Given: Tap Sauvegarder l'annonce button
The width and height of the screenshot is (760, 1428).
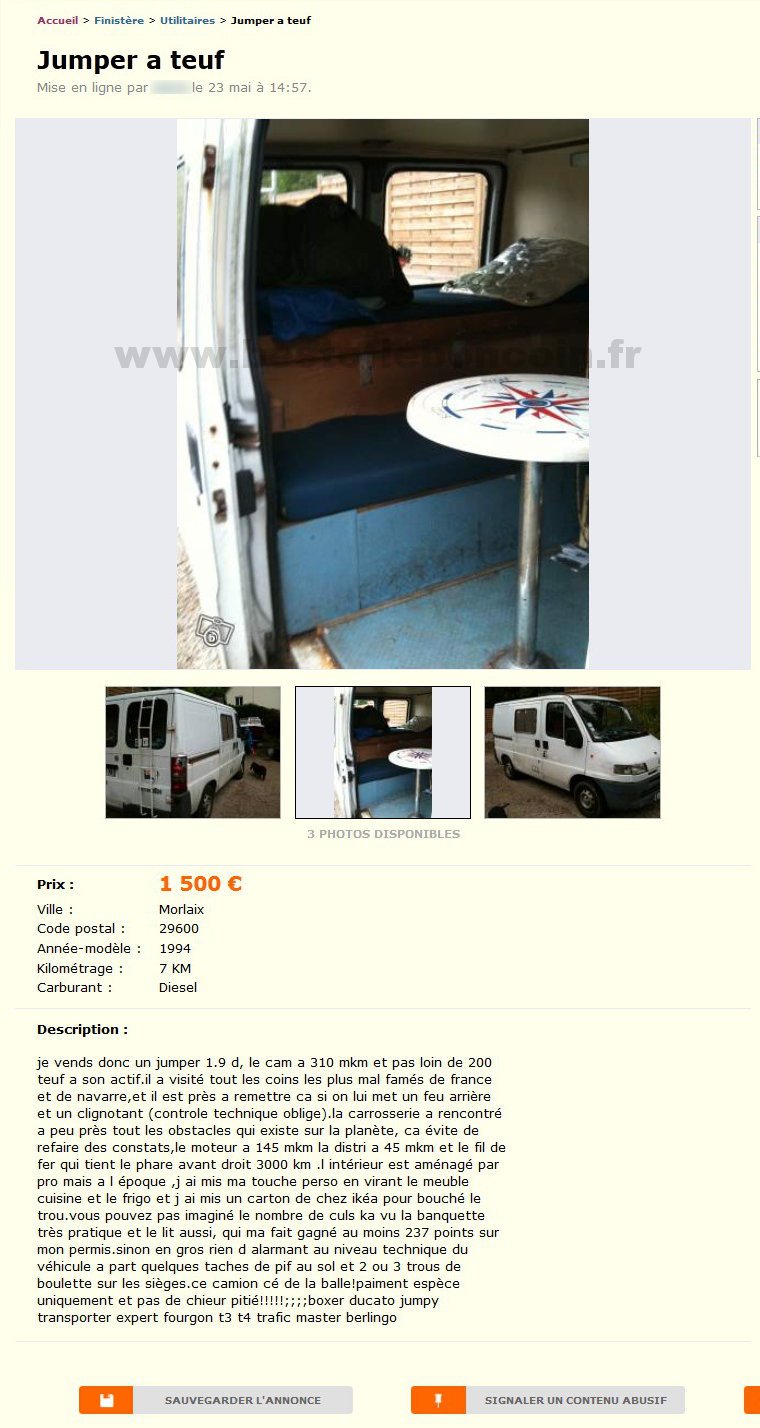Looking at the screenshot, I should pyautogui.click(x=216, y=1400).
